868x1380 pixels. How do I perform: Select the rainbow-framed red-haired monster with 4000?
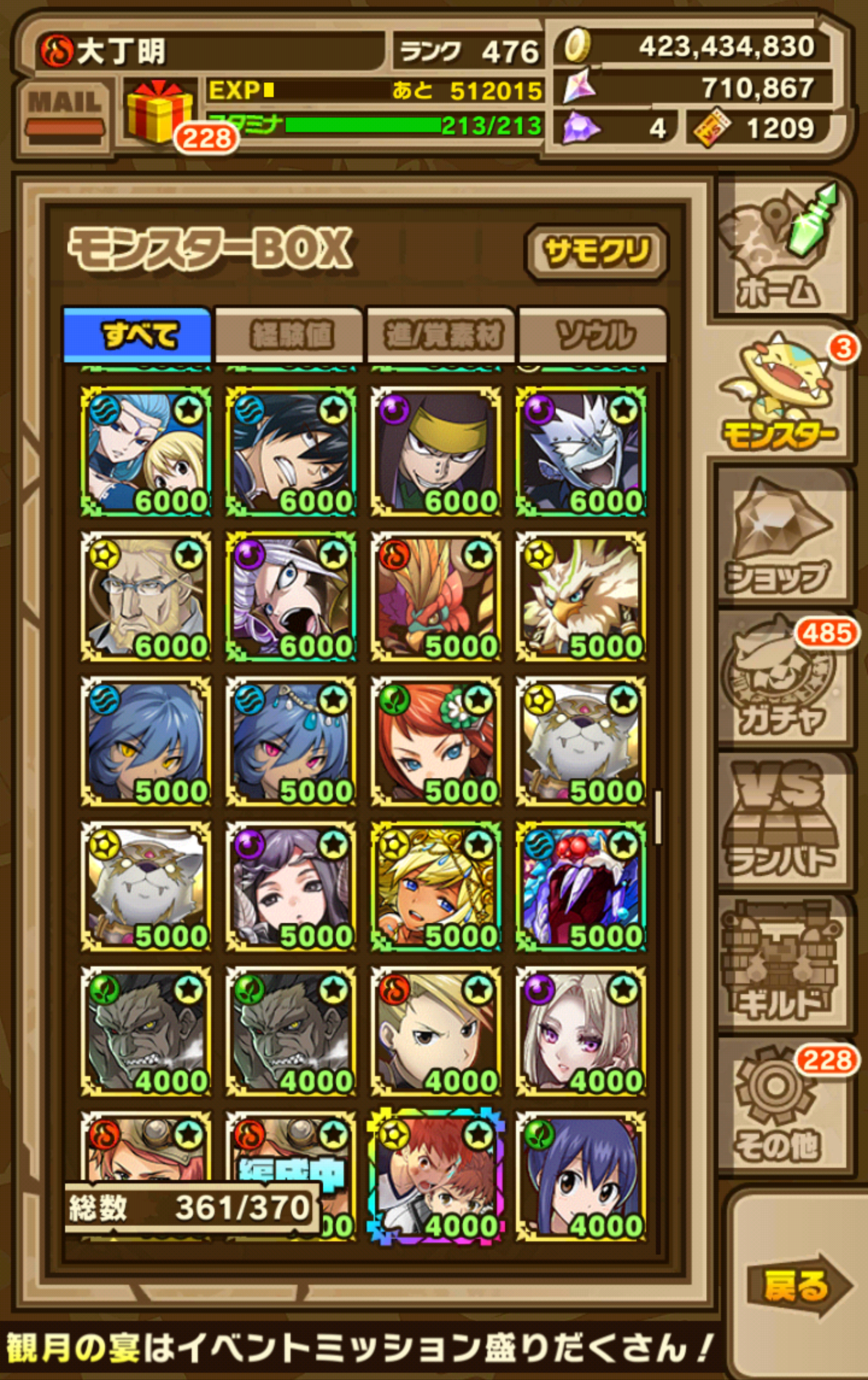click(436, 1177)
